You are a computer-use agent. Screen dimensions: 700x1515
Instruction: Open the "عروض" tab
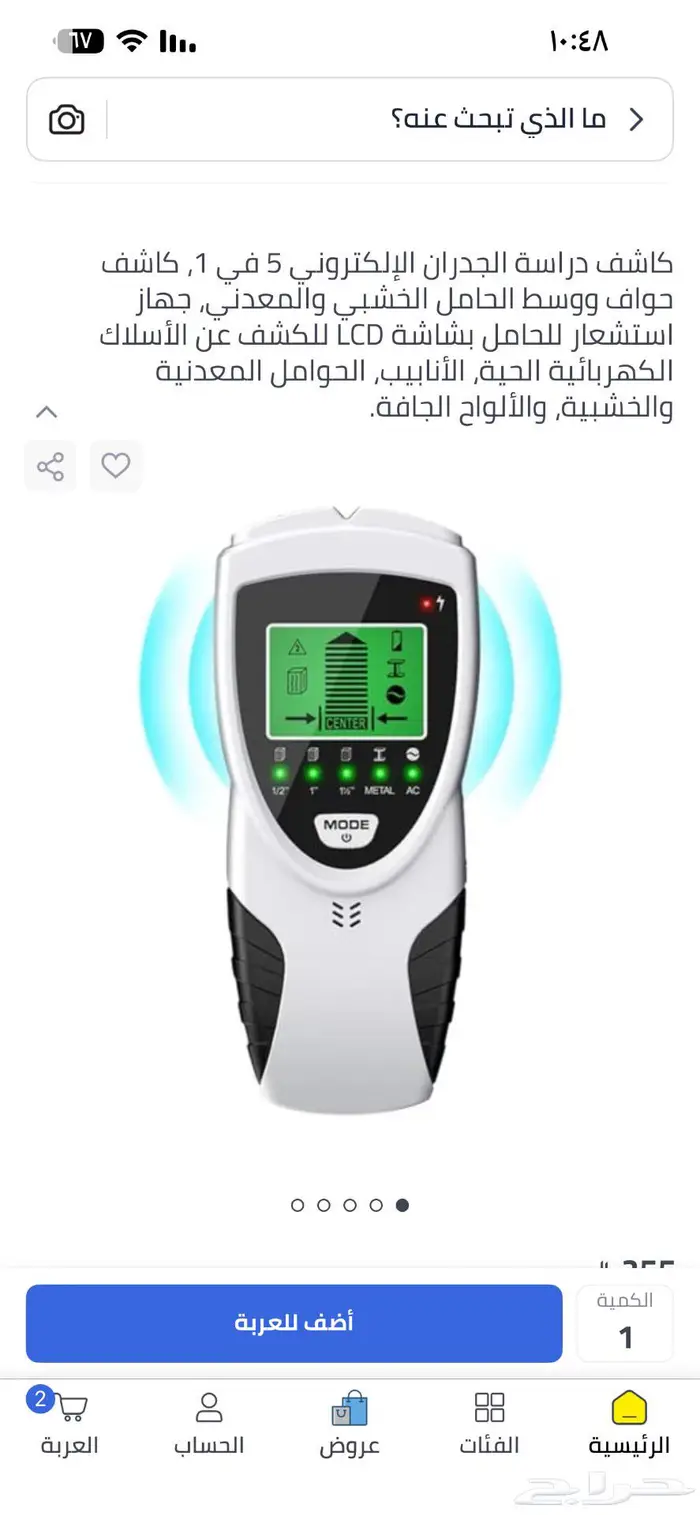click(350, 1423)
